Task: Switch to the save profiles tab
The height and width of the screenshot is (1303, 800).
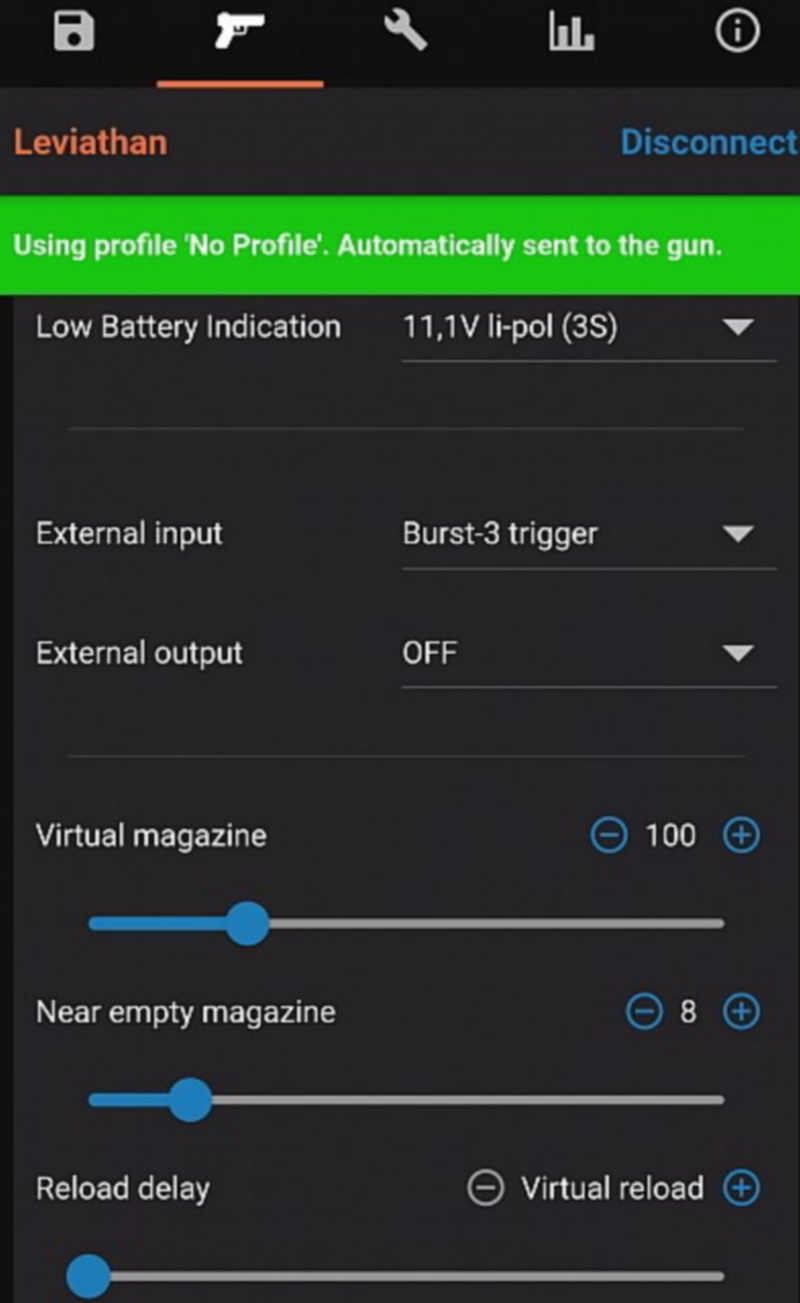Action: click(x=73, y=32)
